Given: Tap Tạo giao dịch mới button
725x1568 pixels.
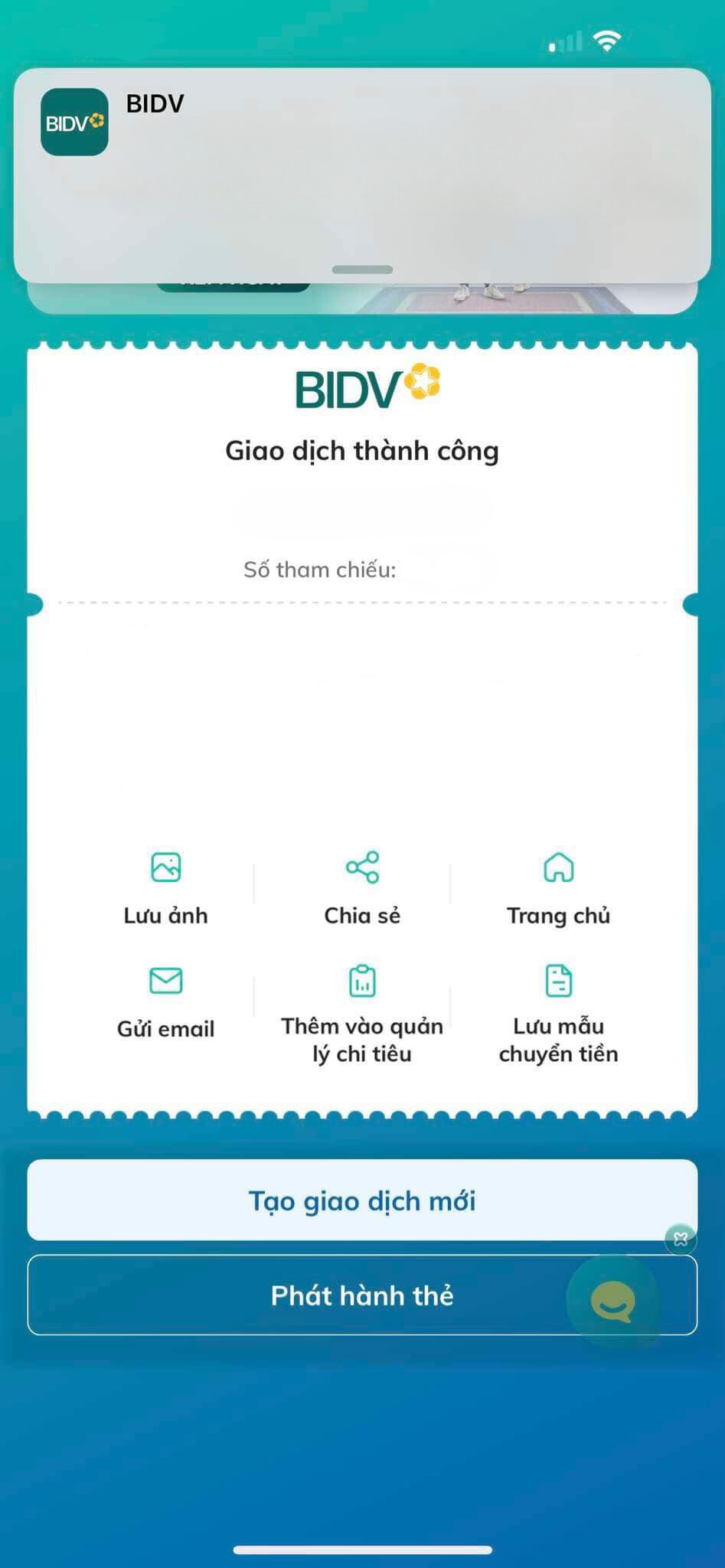Looking at the screenshot, I should point(362,1200).
